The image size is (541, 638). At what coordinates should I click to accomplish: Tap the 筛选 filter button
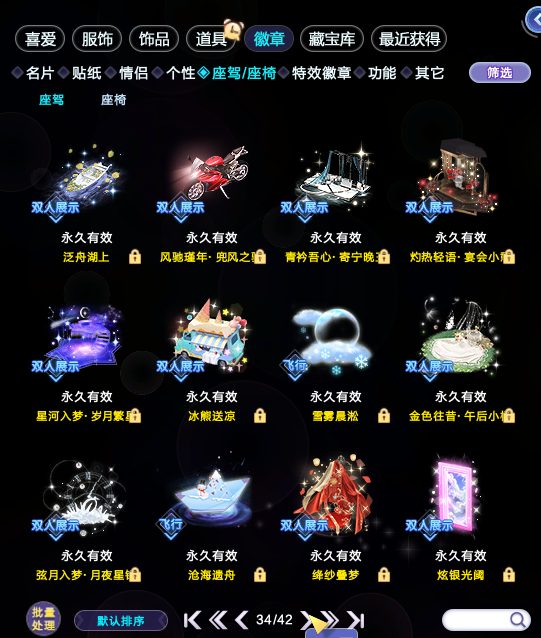(x=500, y=73)
